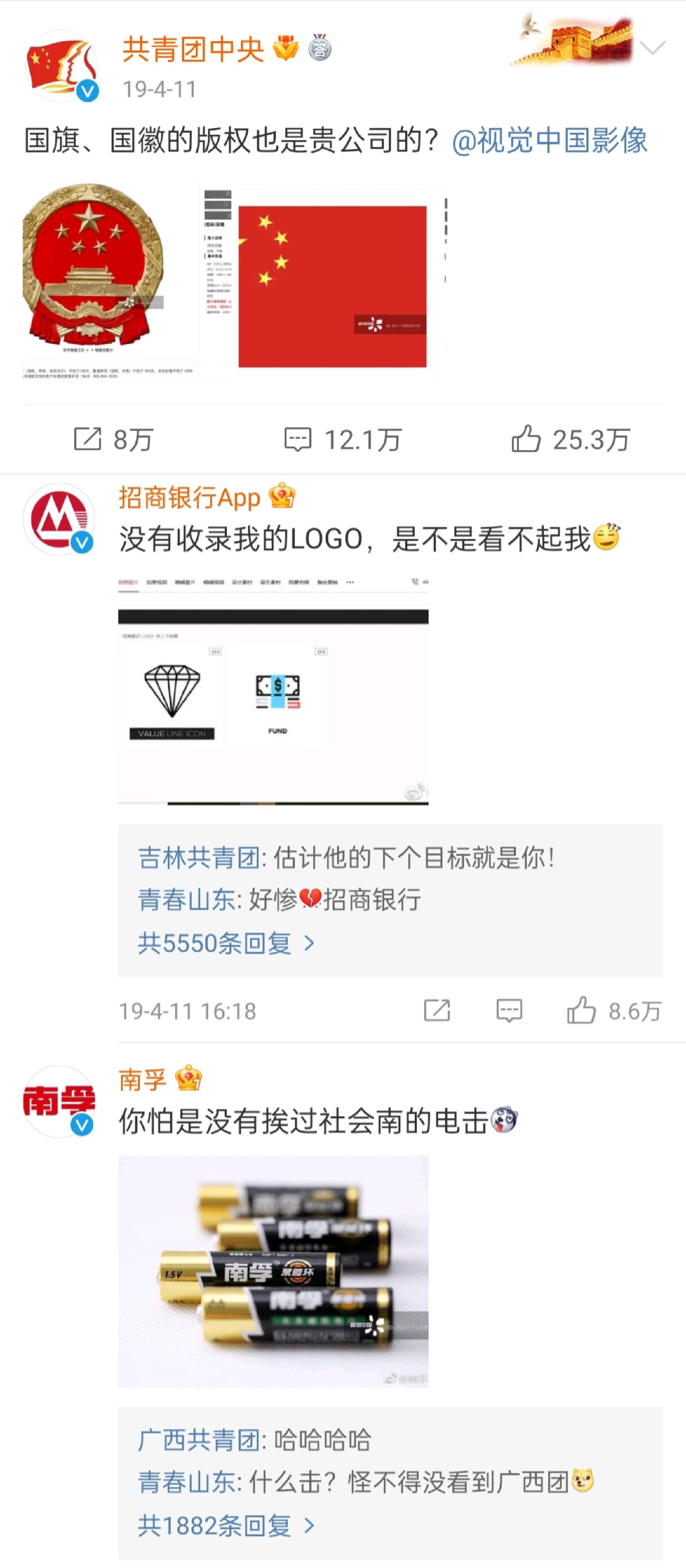This screenshot has width=686, height=1568.
Task: Open 招商银行App profile avatar
Action: tap(59, 519)
